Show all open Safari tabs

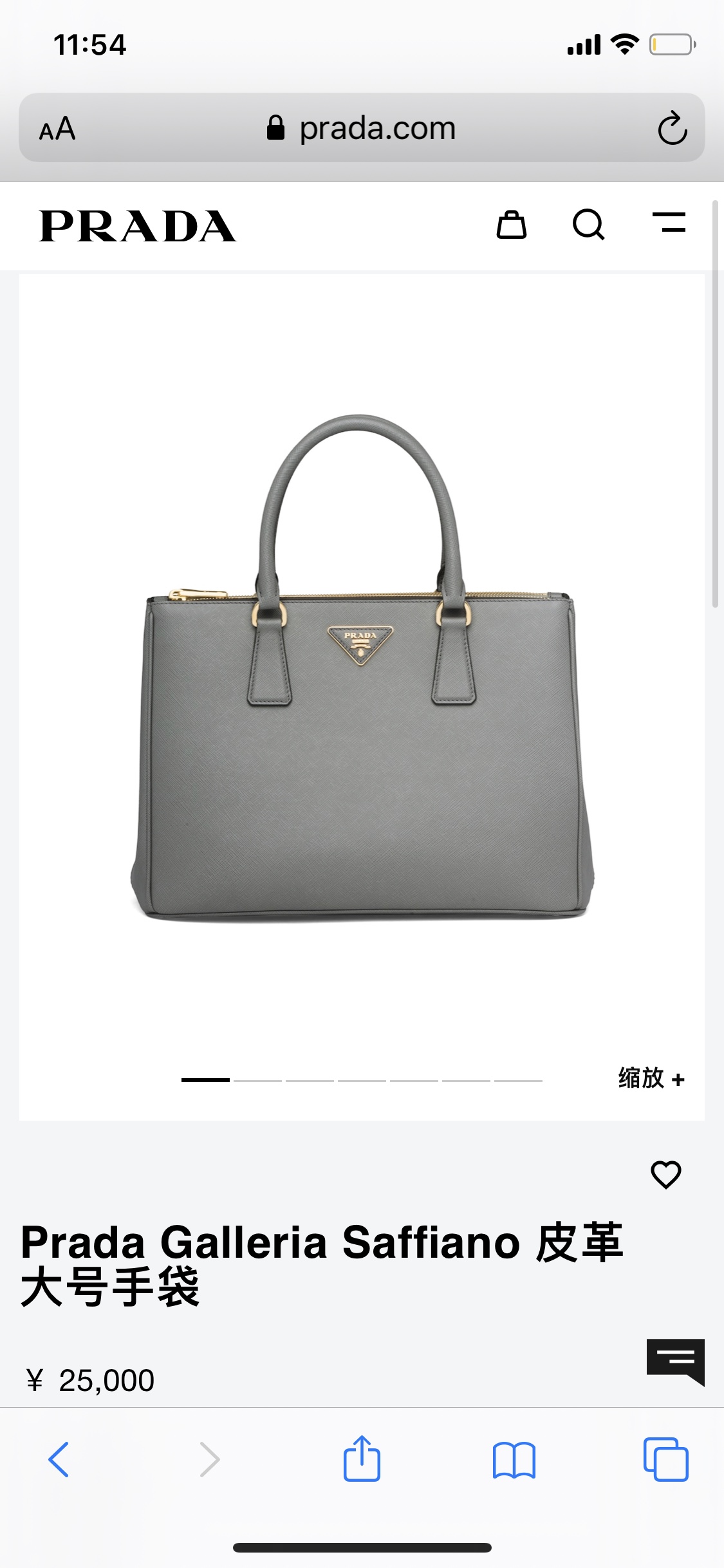click(x=665, y=1459)
